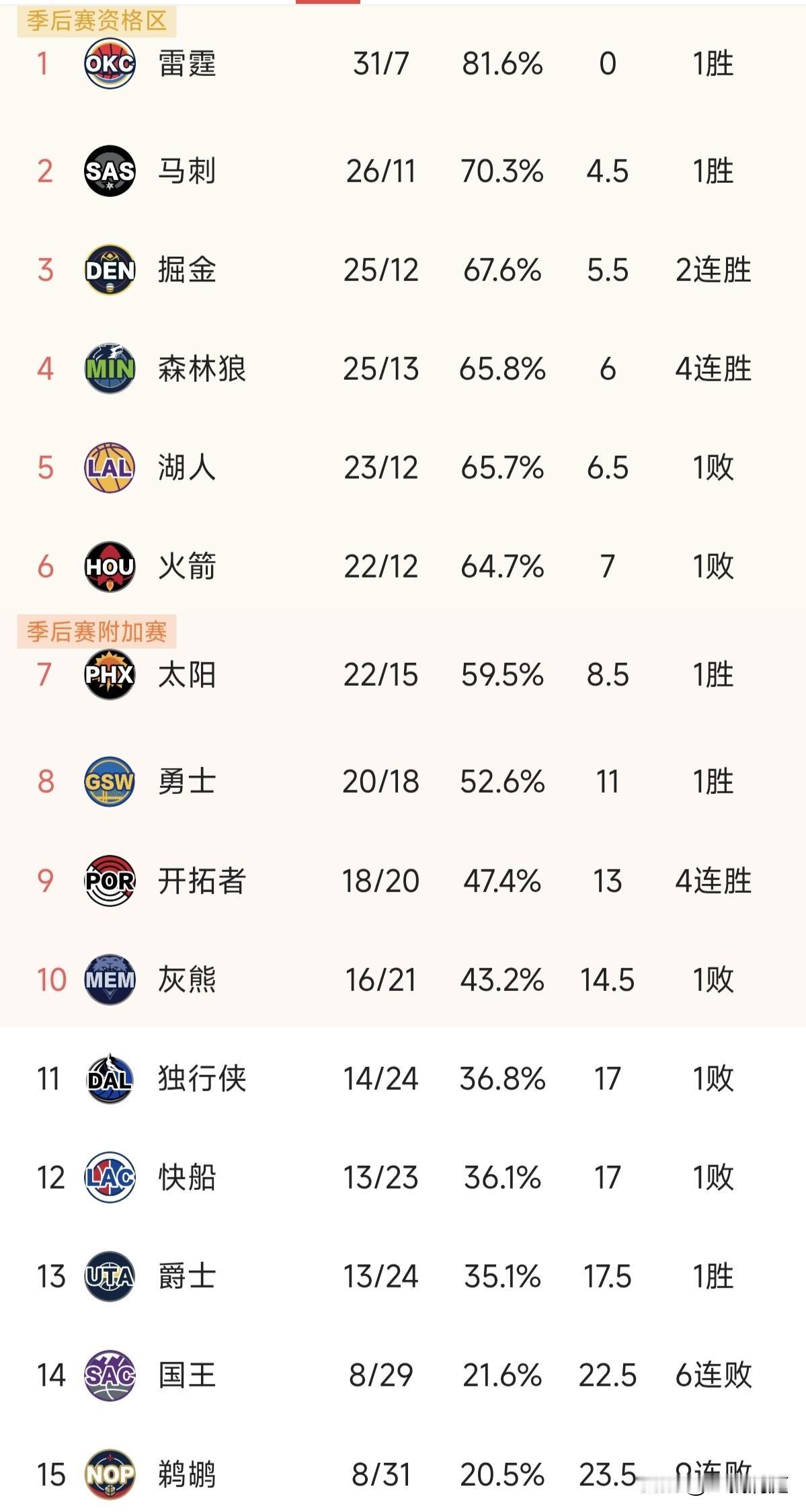The image size is (806, 1512).
Task: Click the SAC Kings team logo
Action: pyautogui.click(x=109, y=1376)
